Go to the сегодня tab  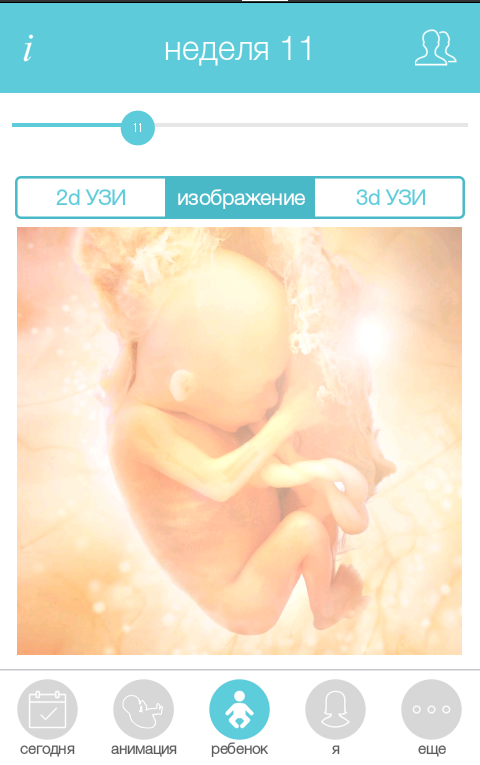47,718
